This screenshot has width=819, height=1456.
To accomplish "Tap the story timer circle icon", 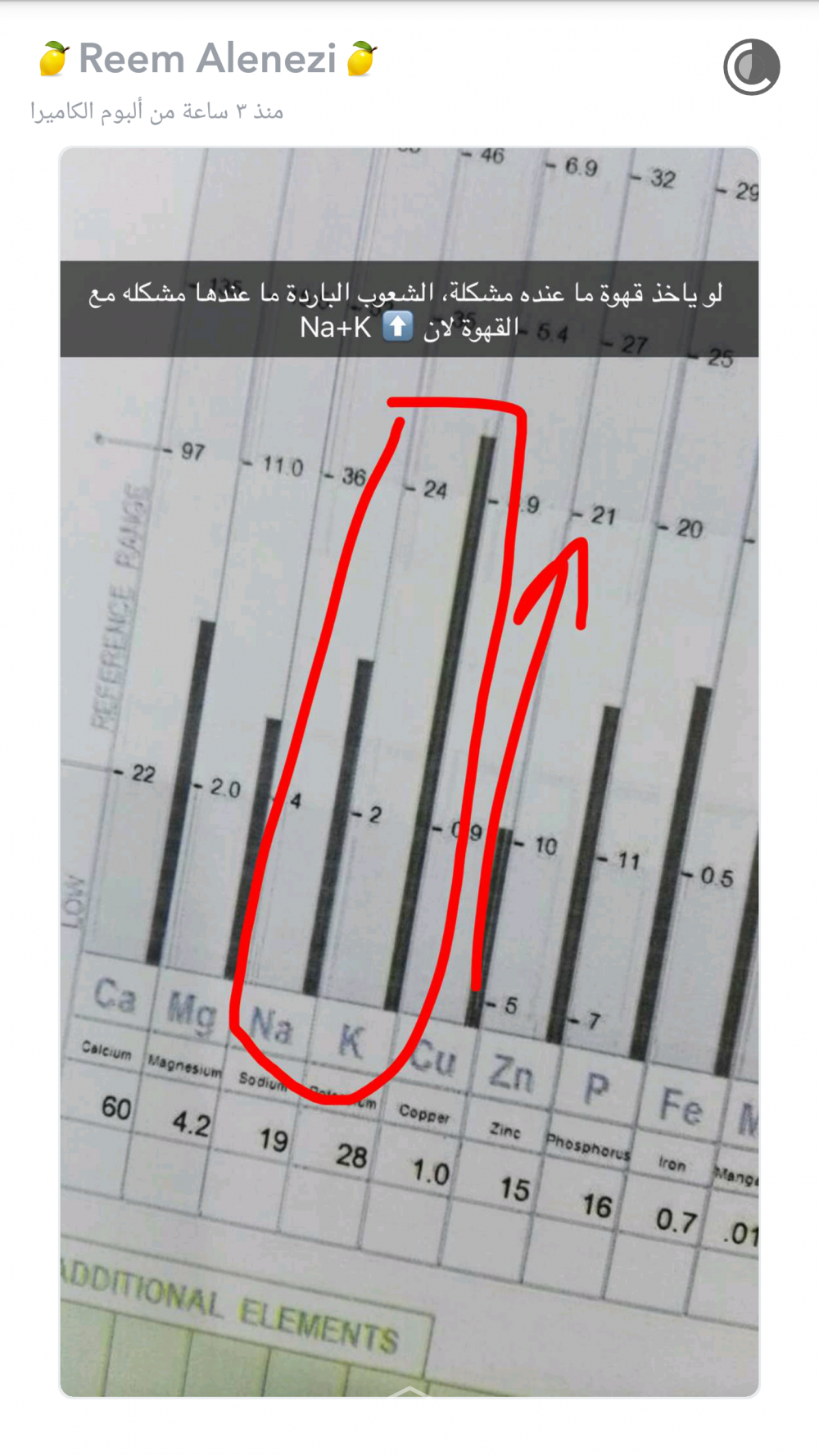I will (x=751, y=67).
